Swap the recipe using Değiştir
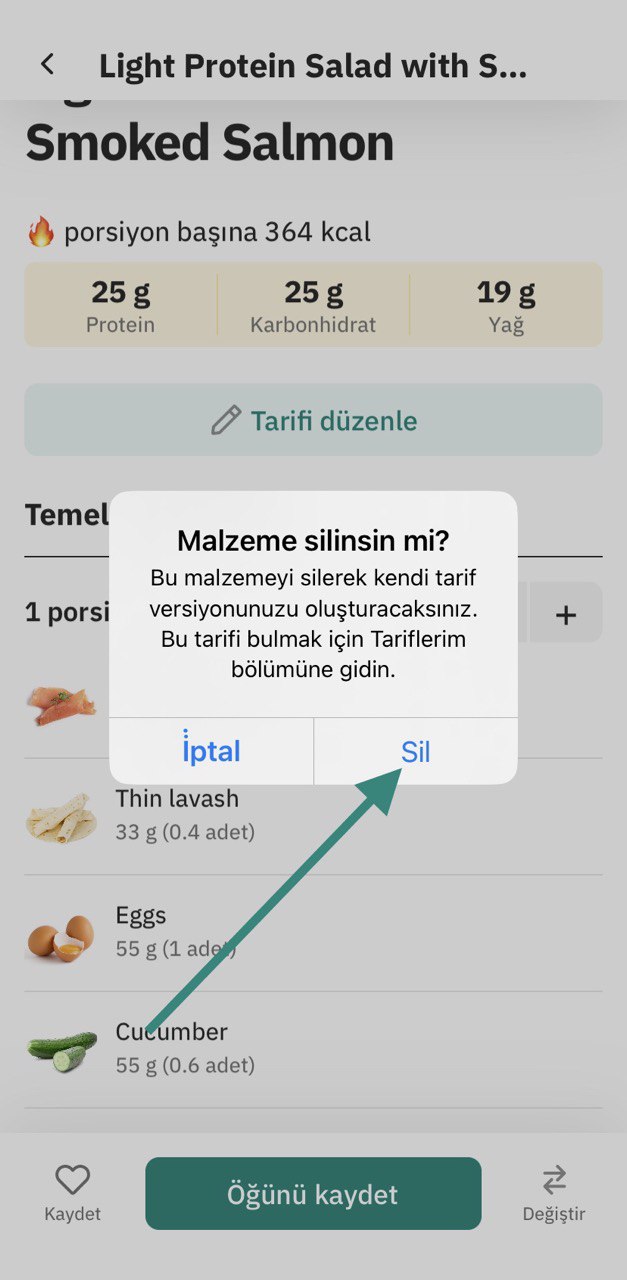The height and width of the screenshot is (1280, 627). (x=554, y=1192)
